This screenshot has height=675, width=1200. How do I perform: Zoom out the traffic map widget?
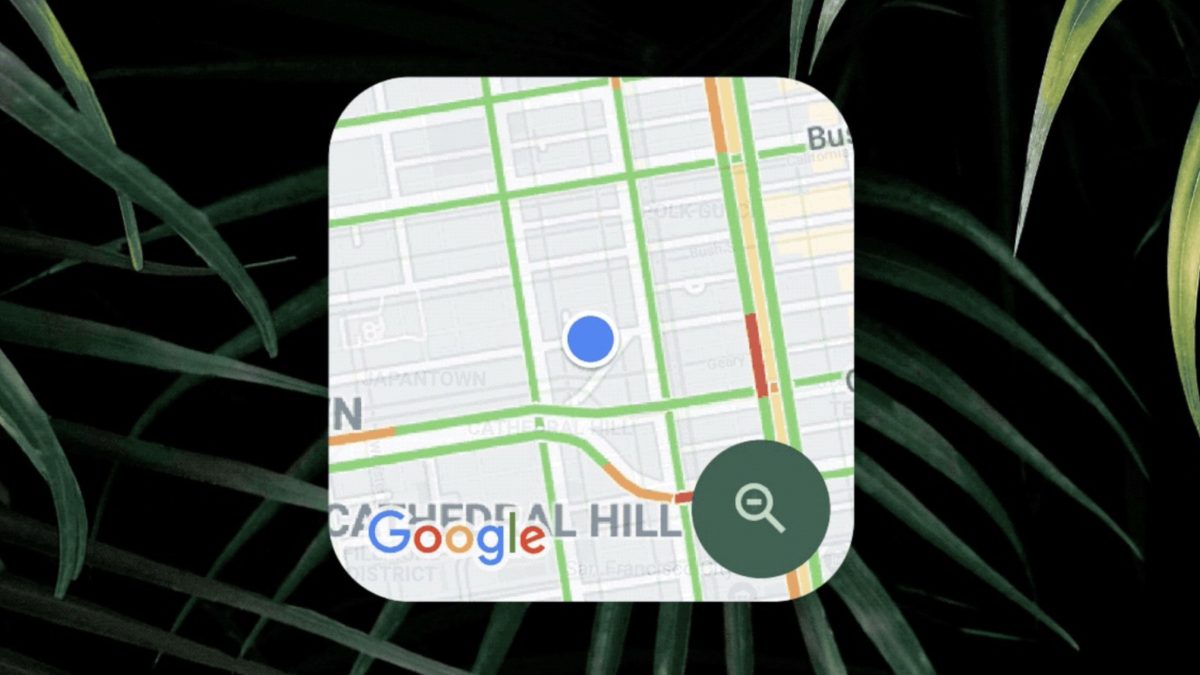760,508
